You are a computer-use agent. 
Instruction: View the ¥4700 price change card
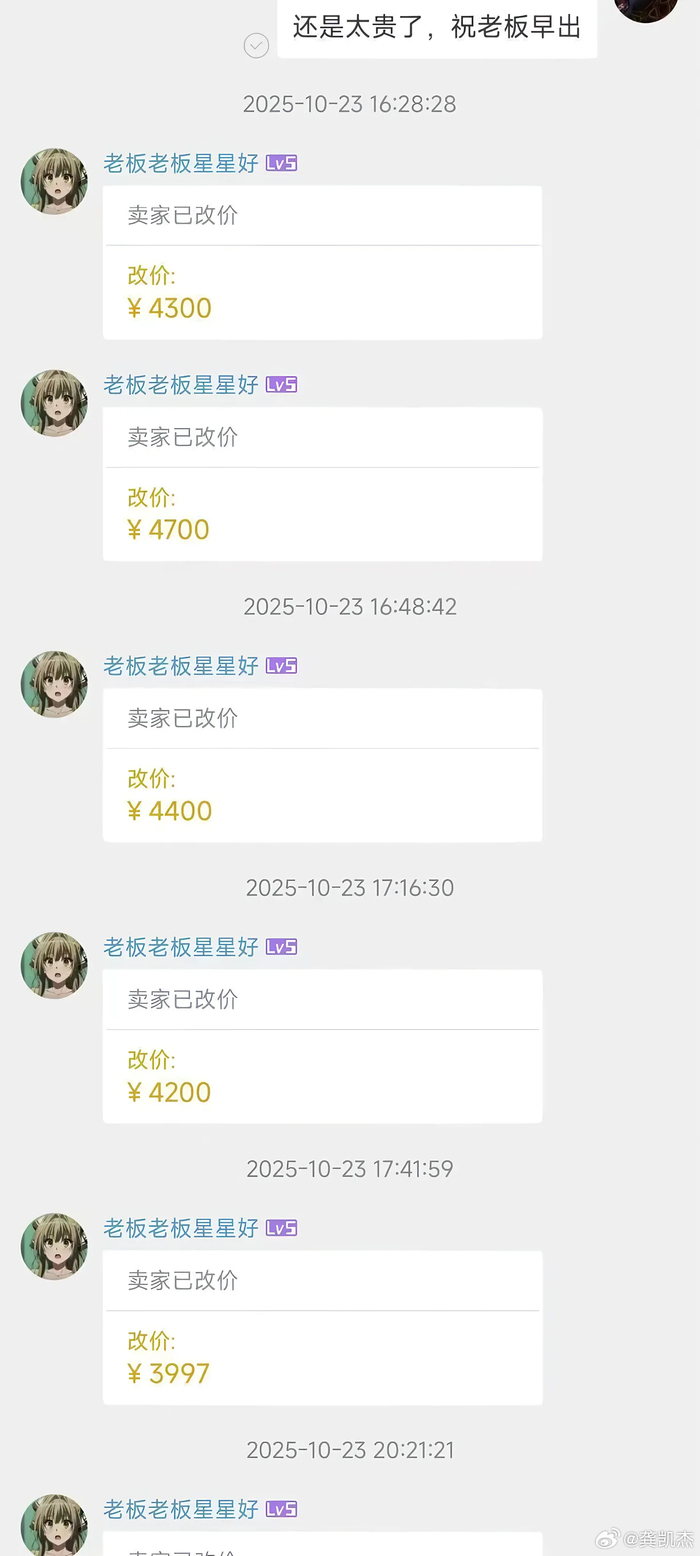pos(322,484)
